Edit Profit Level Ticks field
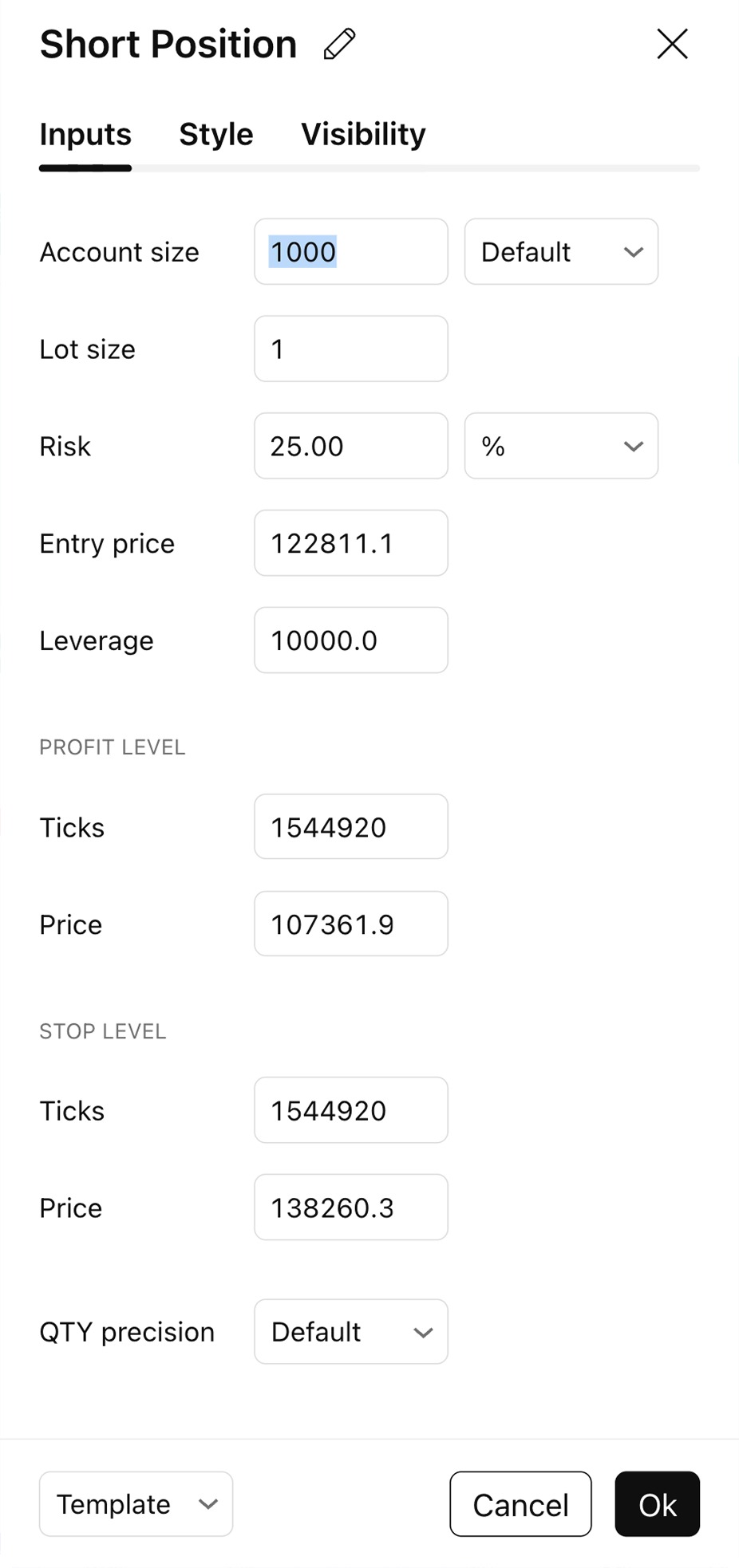The width and height of the screenshot is (739, 1568). coord(351,827)
